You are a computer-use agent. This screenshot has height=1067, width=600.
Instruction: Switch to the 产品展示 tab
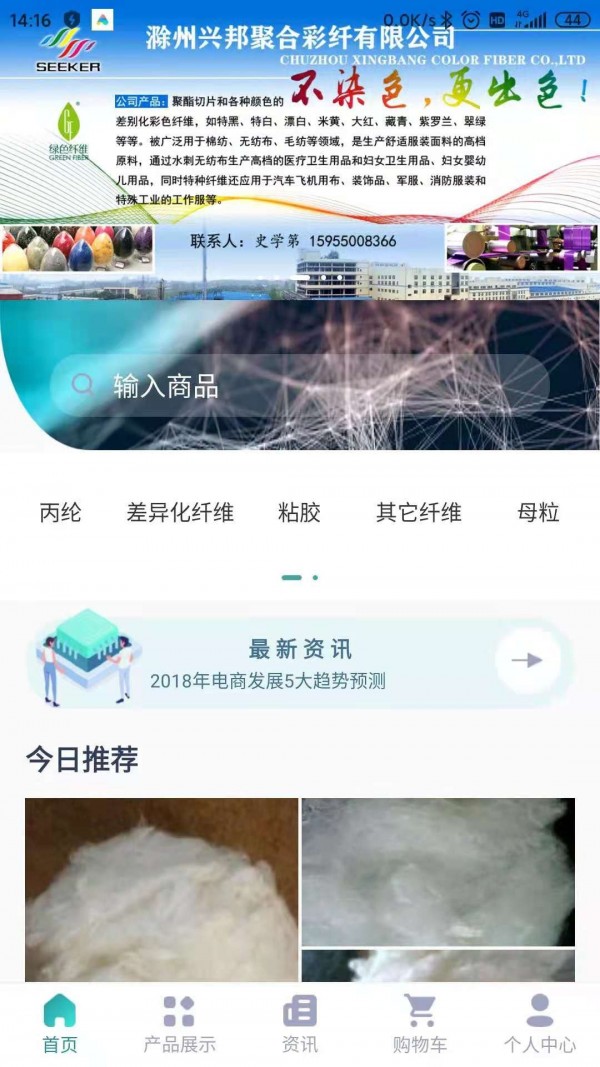179,1024
